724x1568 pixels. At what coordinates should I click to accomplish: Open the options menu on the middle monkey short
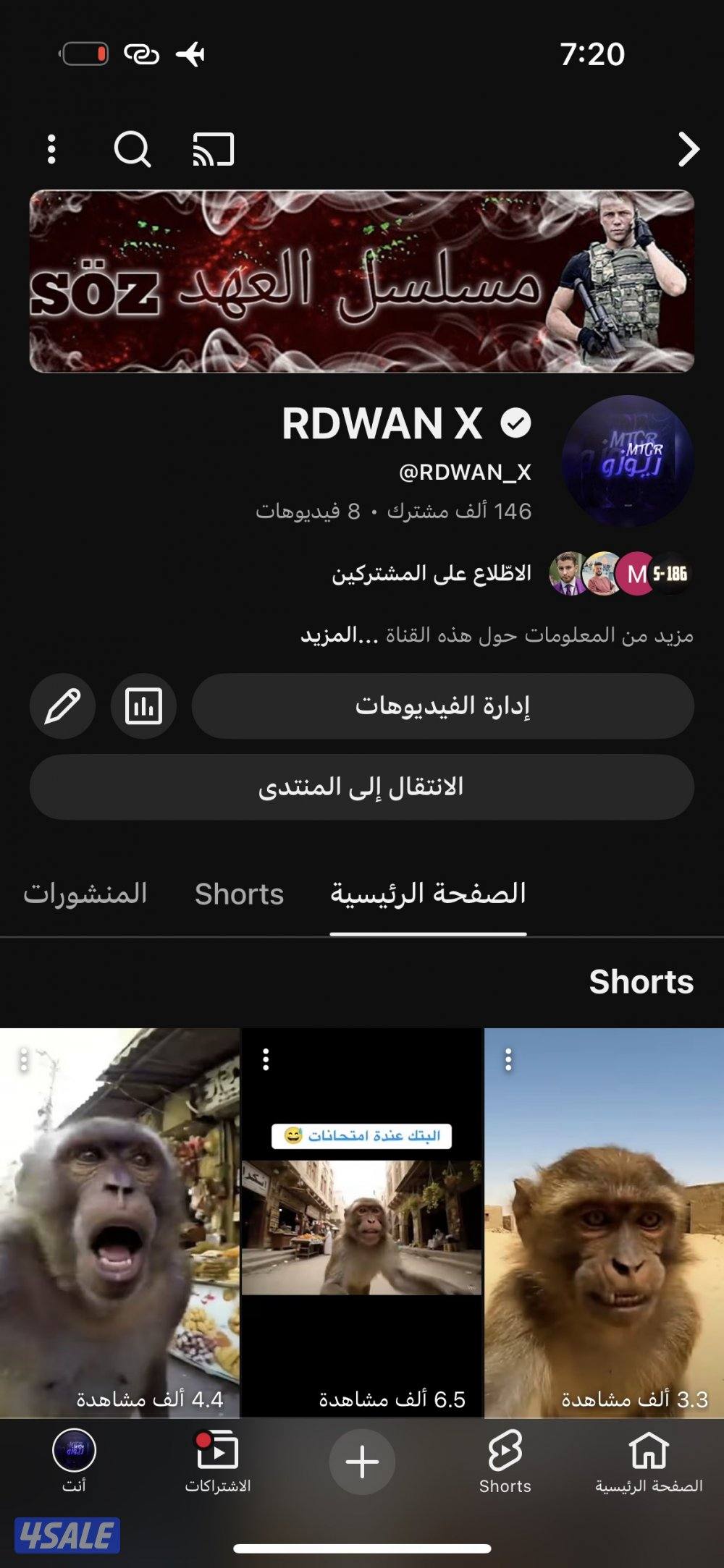click(266, 1059)
